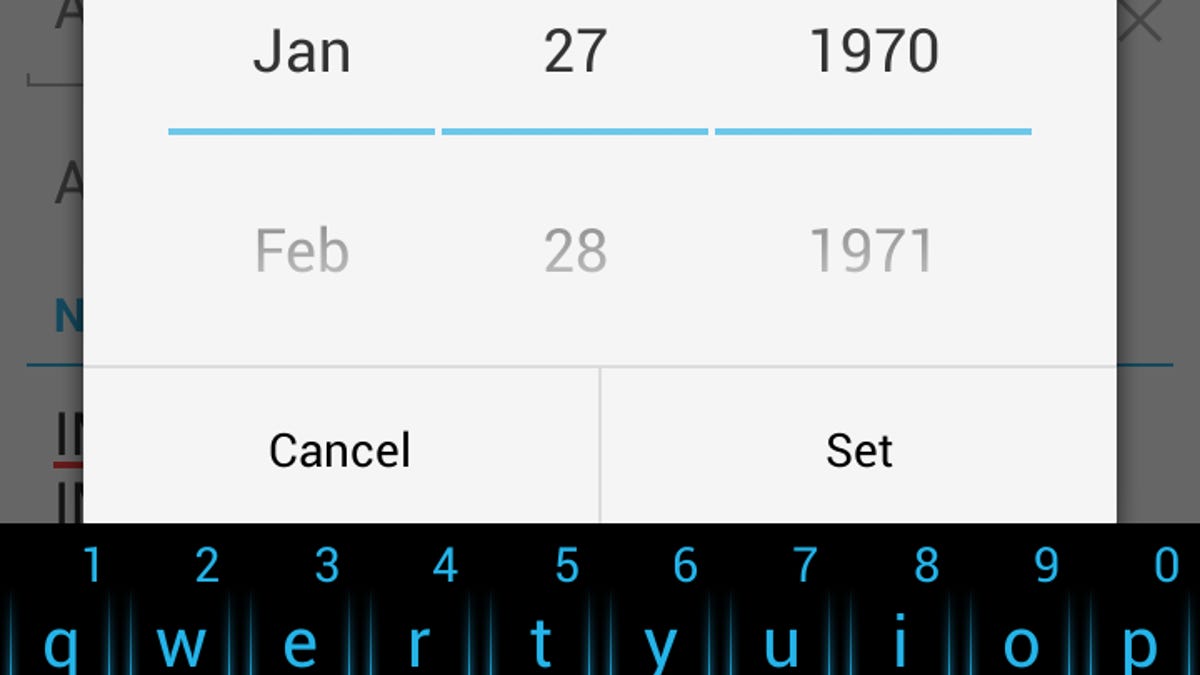
Task: Pick year 1971 in the picker
Action: point(871,251)
